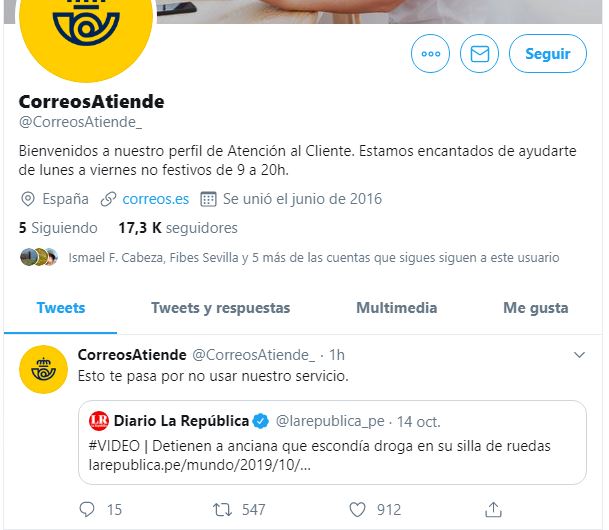Reply to the CorreosAtiende tweet
The width and height of the screenshot is (609, 530).
[x=86, y=510]
